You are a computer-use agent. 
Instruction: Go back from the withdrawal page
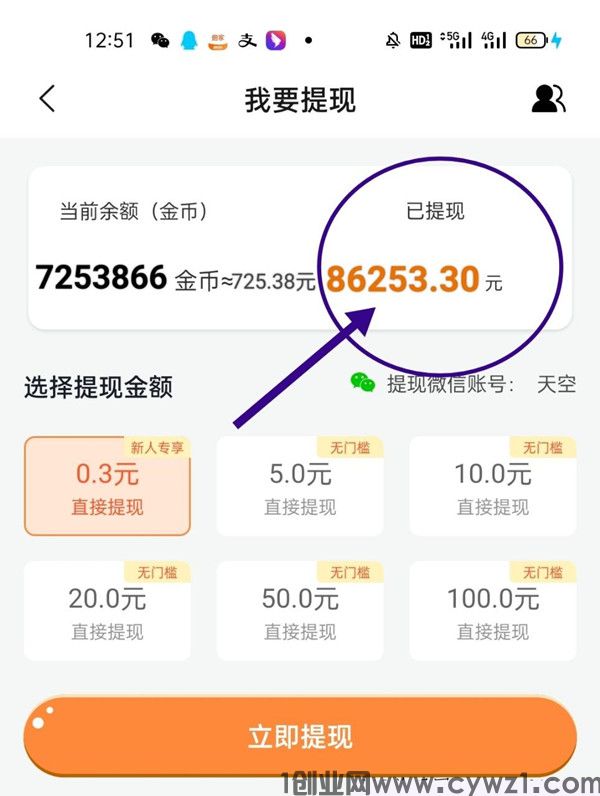click(x=47, y=98)
